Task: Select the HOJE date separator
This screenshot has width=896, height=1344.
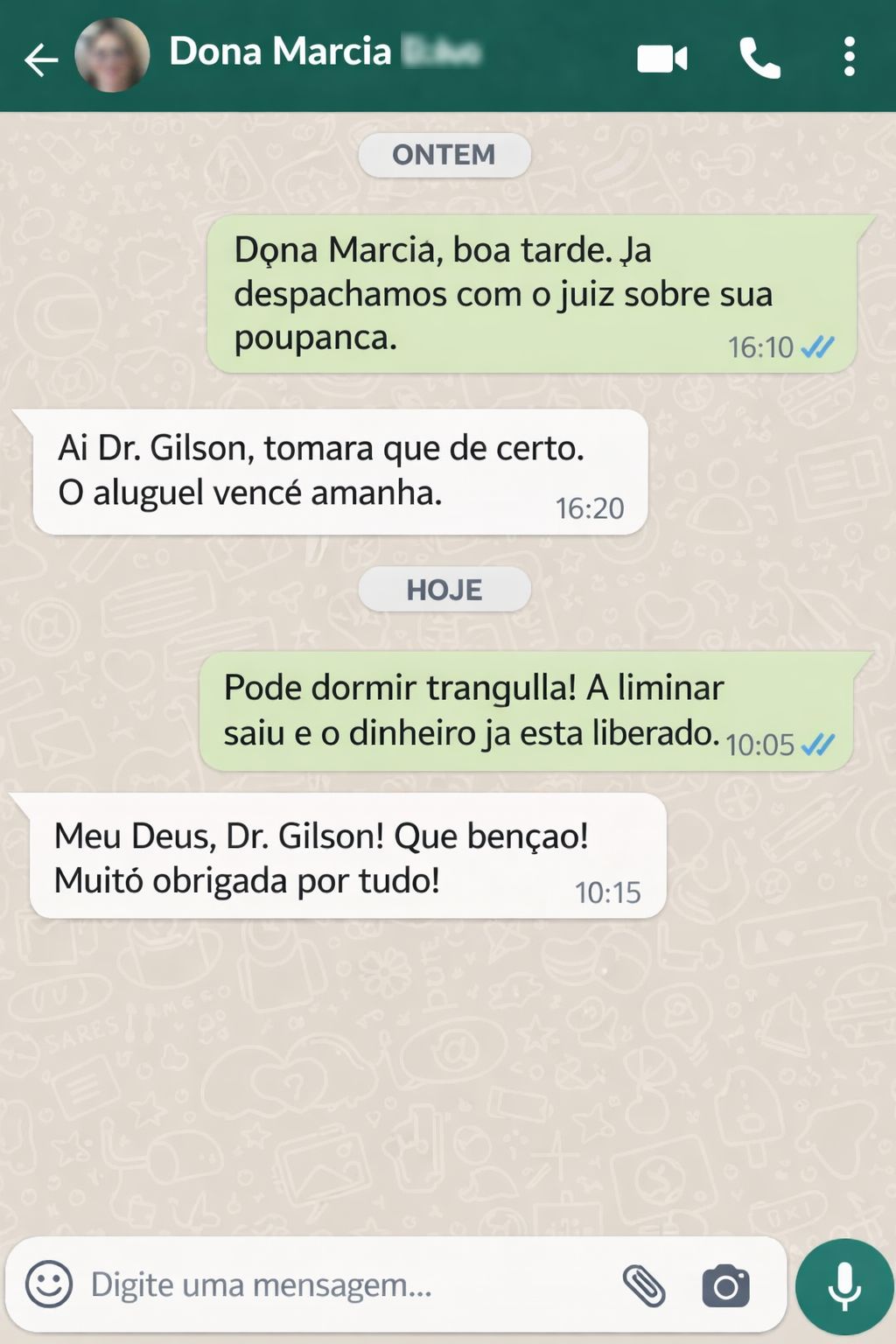Action: pos(444,589)
